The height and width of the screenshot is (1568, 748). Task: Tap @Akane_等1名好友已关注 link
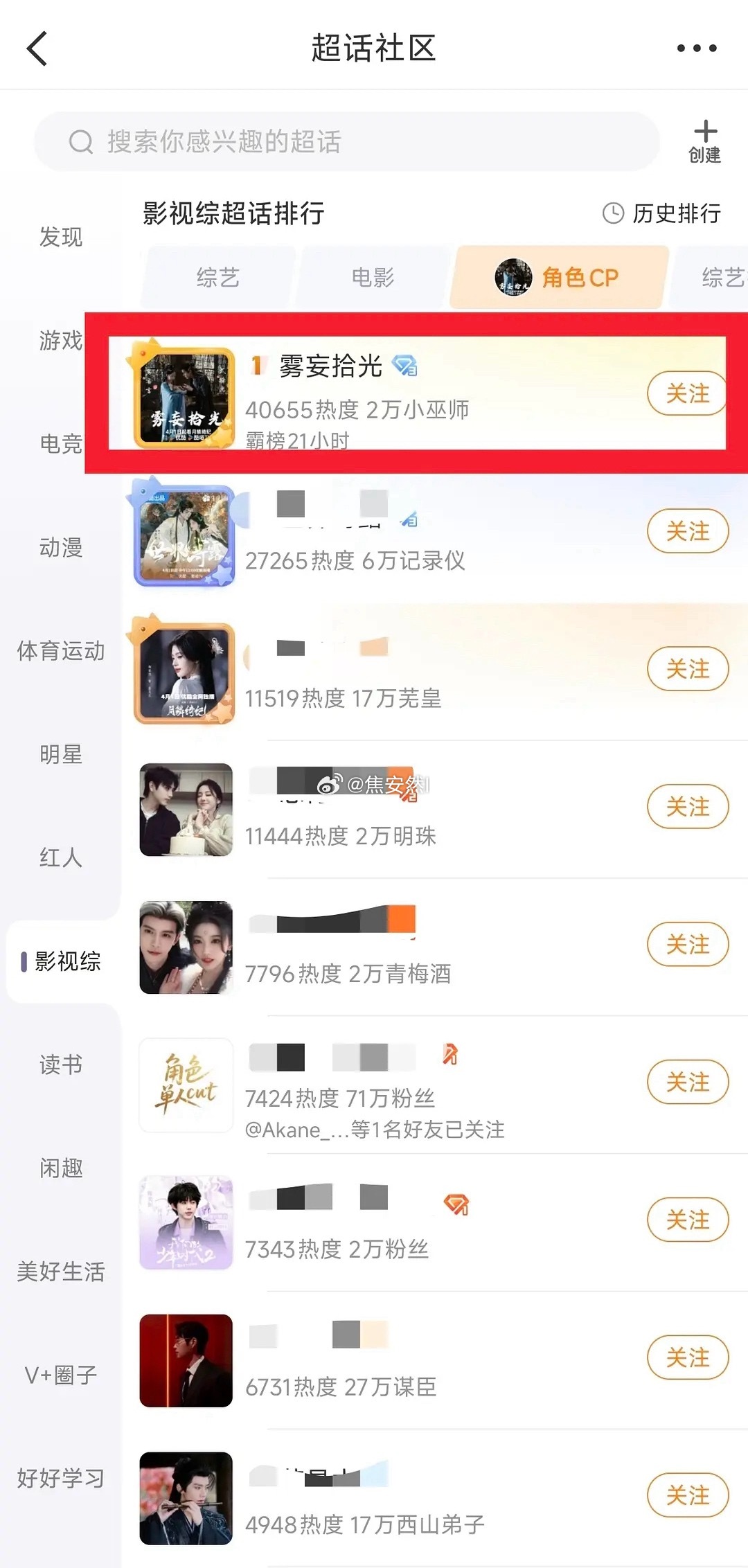tap(374, 1130)
